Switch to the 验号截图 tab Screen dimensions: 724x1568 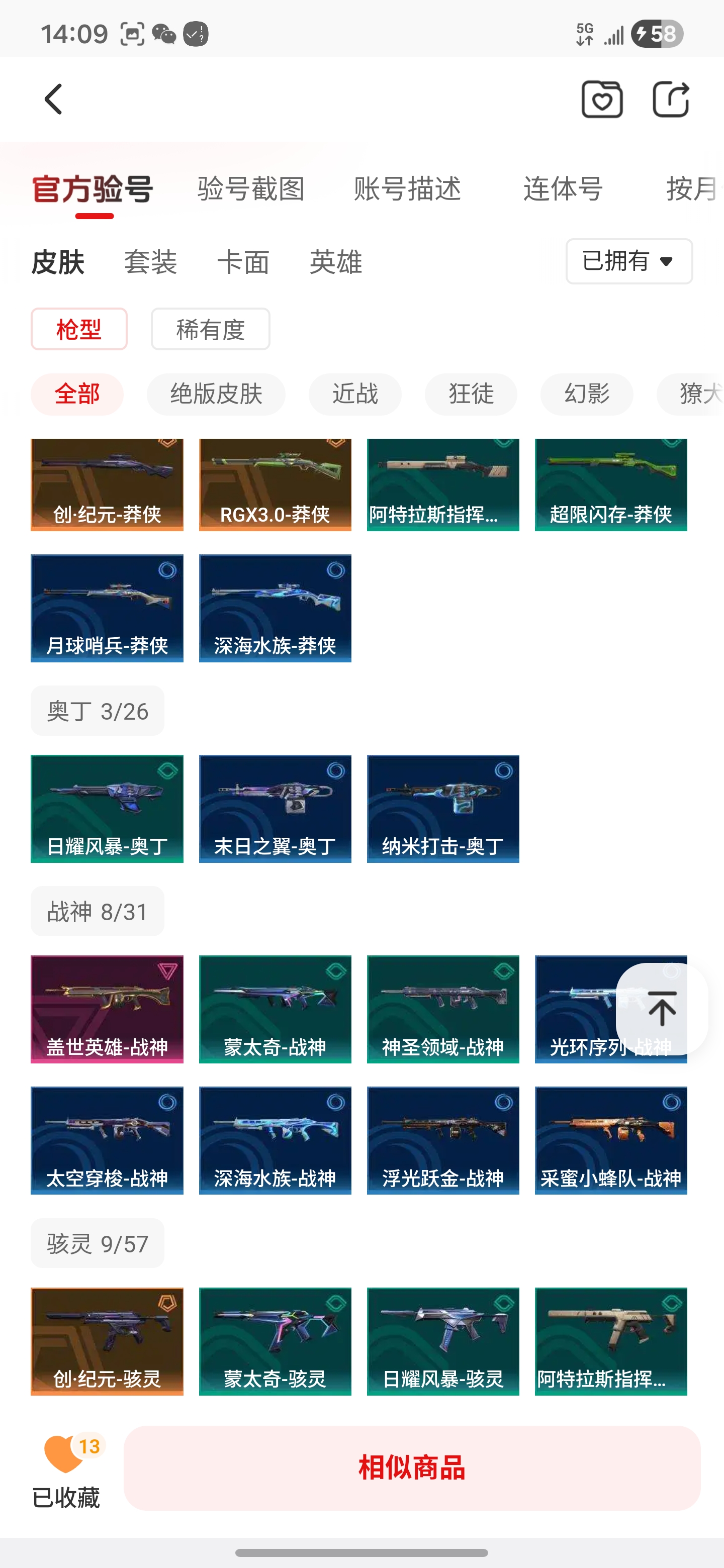(x=251, y=188)
